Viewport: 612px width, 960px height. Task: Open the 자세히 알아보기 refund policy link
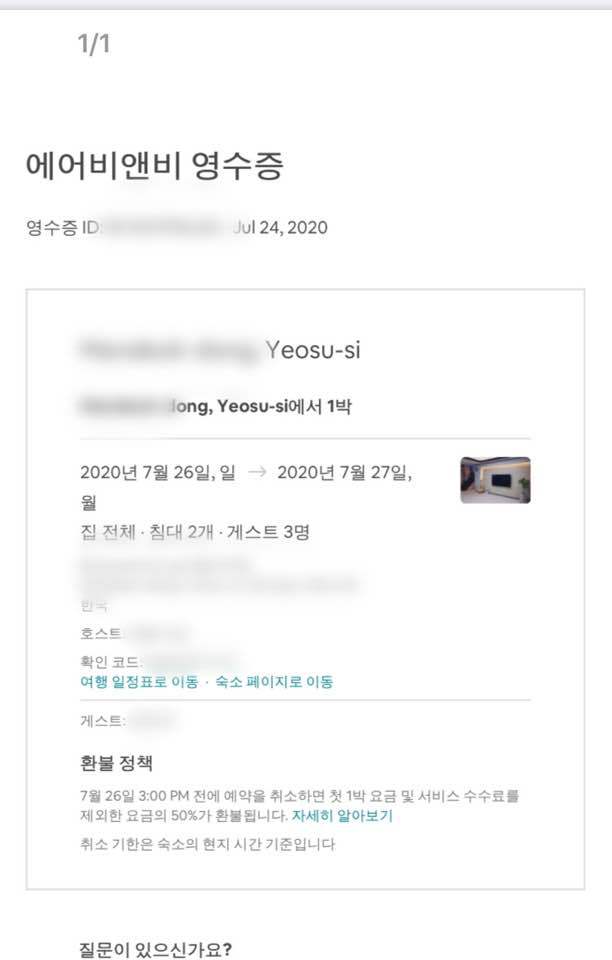342,816
